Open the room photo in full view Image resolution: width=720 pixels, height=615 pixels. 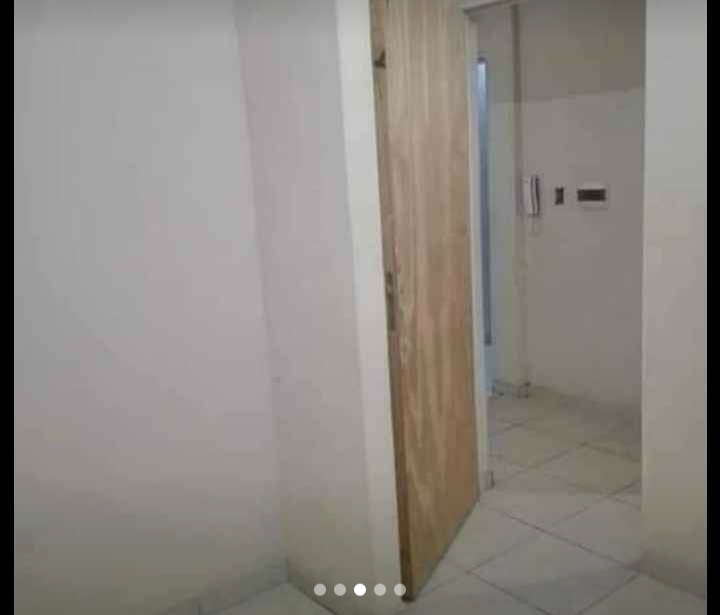[x=360, y=300]
